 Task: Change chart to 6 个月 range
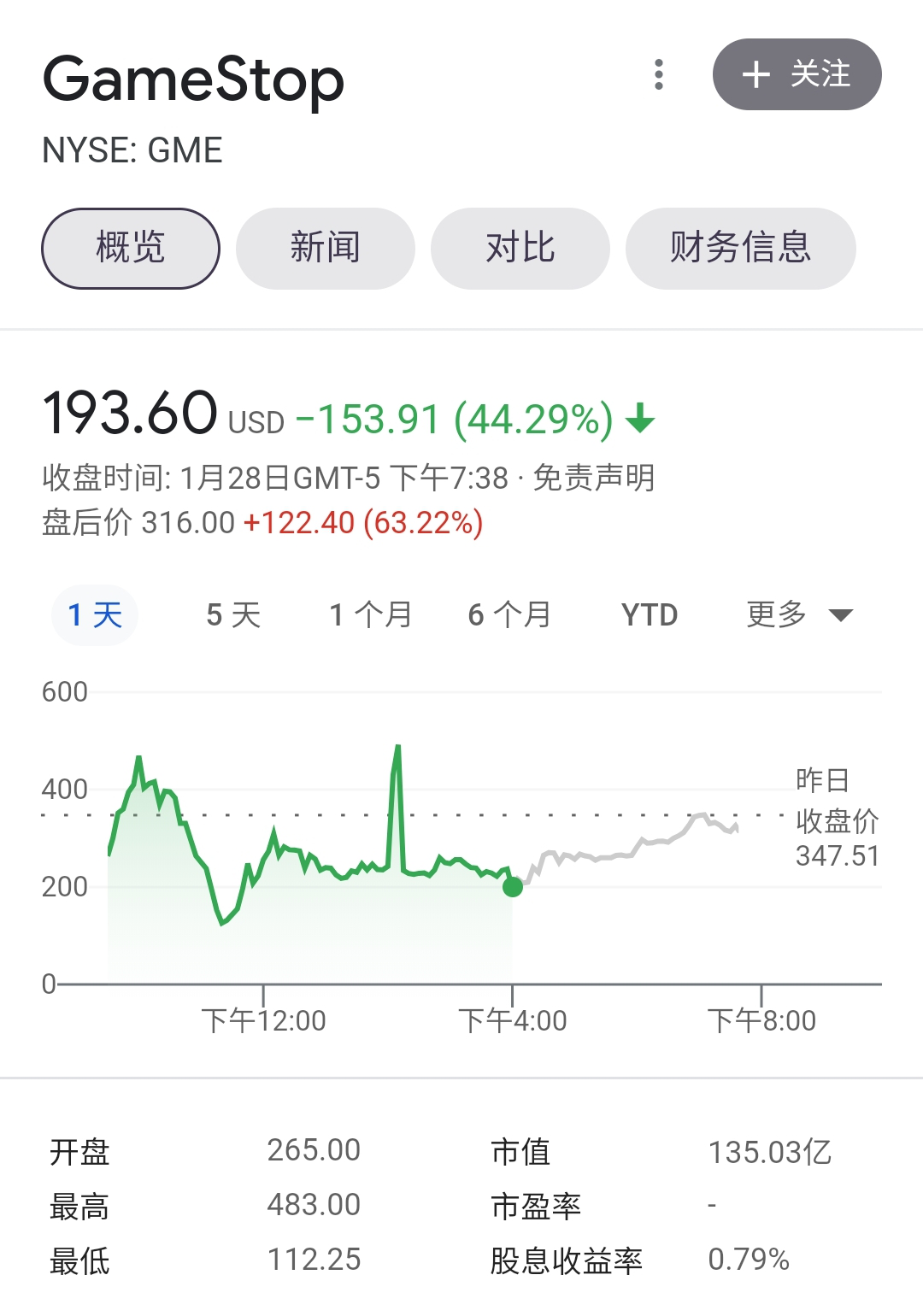(509, 615)
